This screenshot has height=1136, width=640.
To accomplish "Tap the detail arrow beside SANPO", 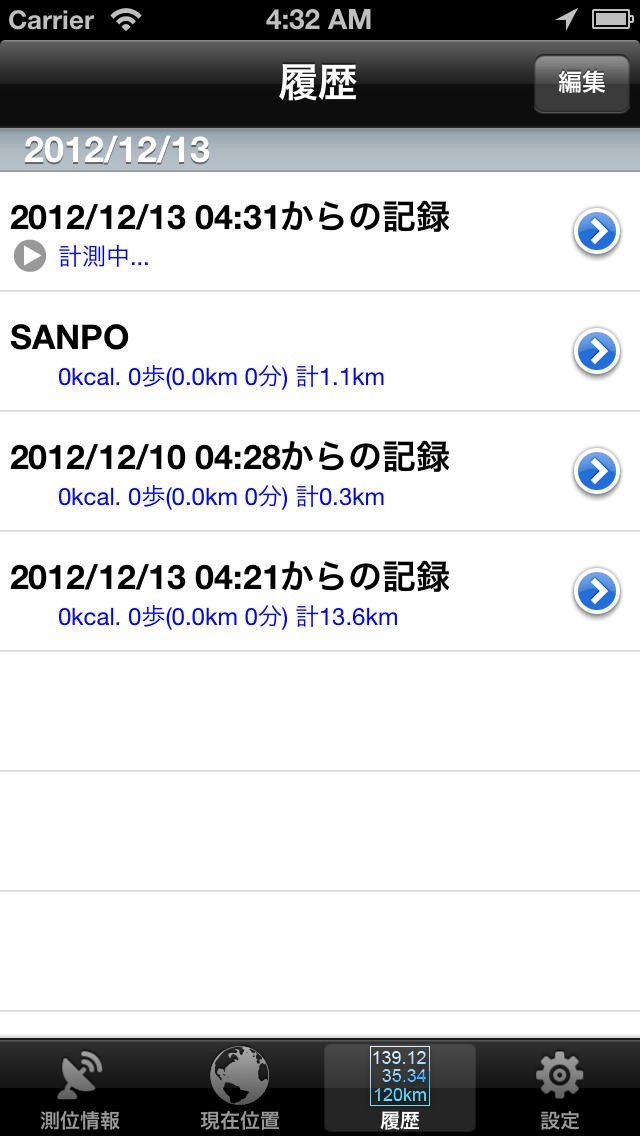I will pyautogui.click(x=596, y=352).
